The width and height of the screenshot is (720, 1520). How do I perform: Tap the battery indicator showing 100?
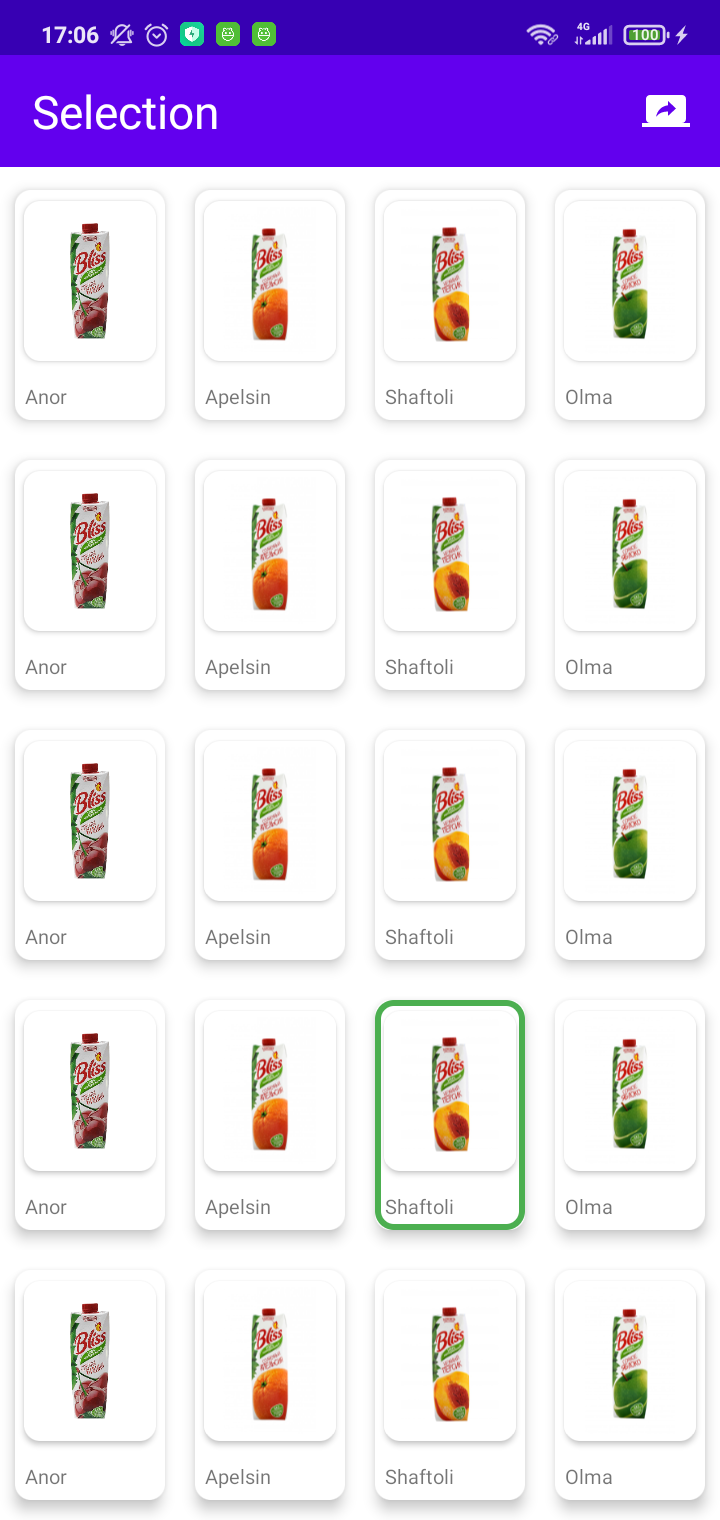click(643, 33)
